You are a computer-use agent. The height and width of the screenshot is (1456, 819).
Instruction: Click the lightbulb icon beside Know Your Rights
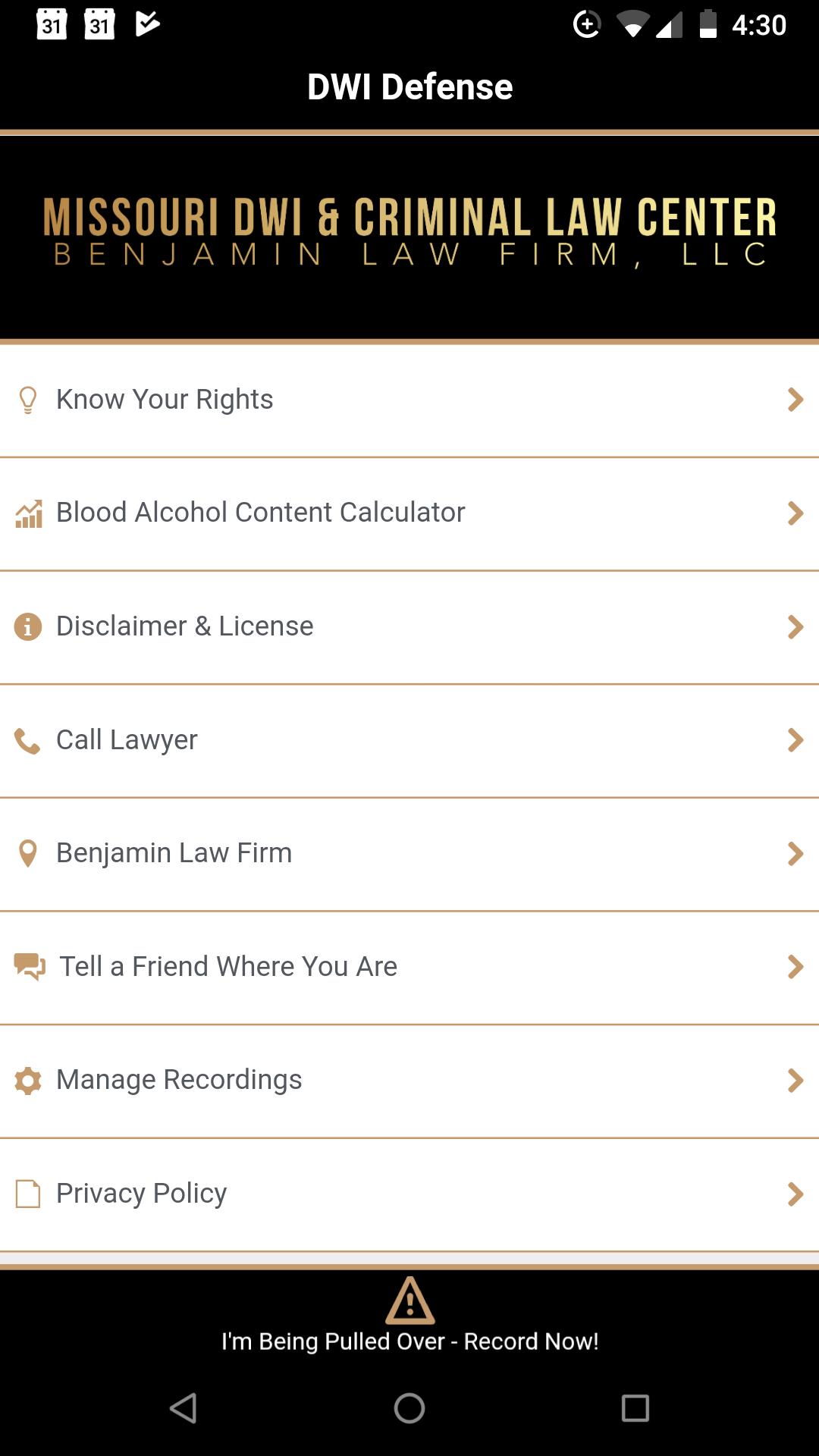[28, 399]
